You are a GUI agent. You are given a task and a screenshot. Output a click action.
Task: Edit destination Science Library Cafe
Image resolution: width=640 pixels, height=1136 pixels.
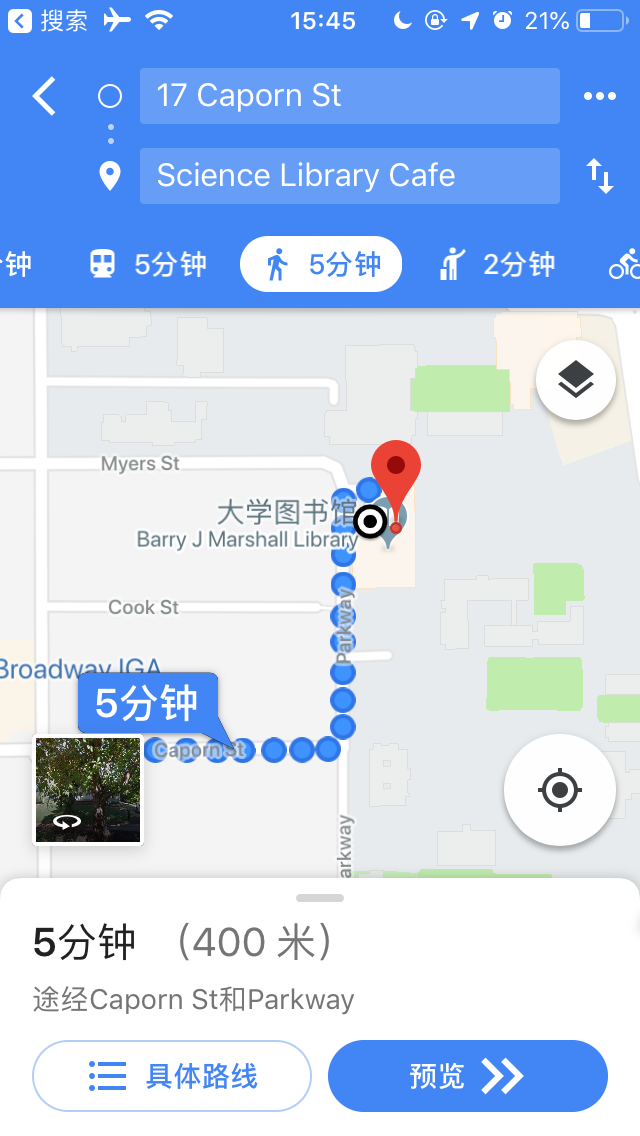point(349,176)
